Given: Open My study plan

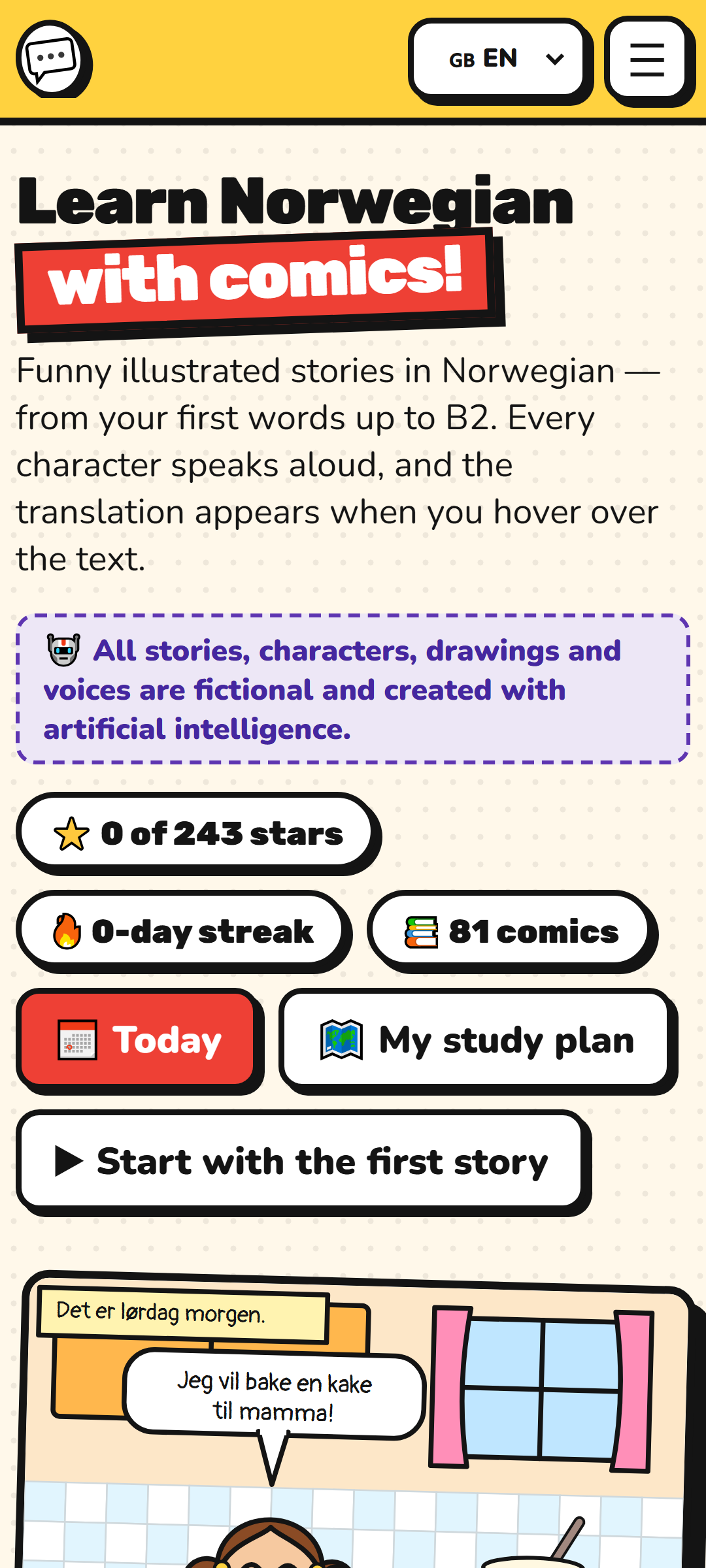Looking at the screenshot, I should click(476, 1039).
